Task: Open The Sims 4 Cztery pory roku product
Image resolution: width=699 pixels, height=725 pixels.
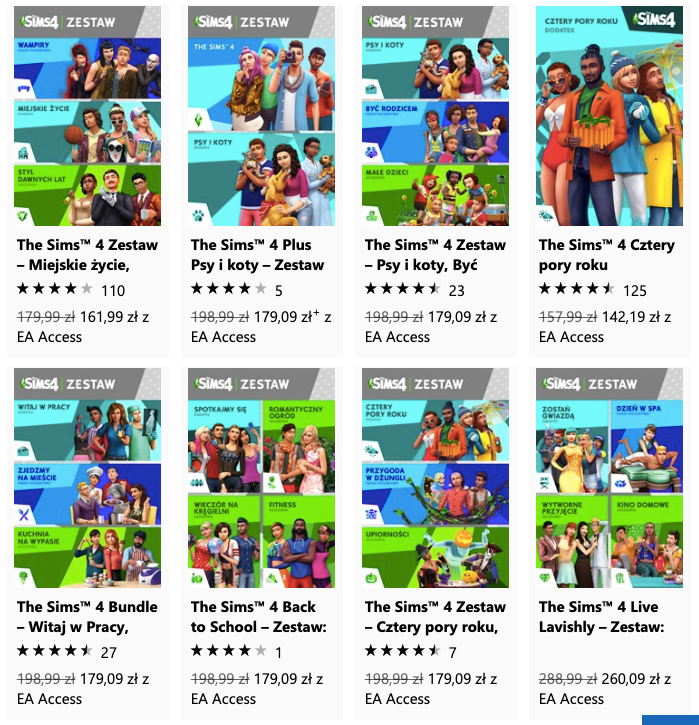Action: coord(609,116)
